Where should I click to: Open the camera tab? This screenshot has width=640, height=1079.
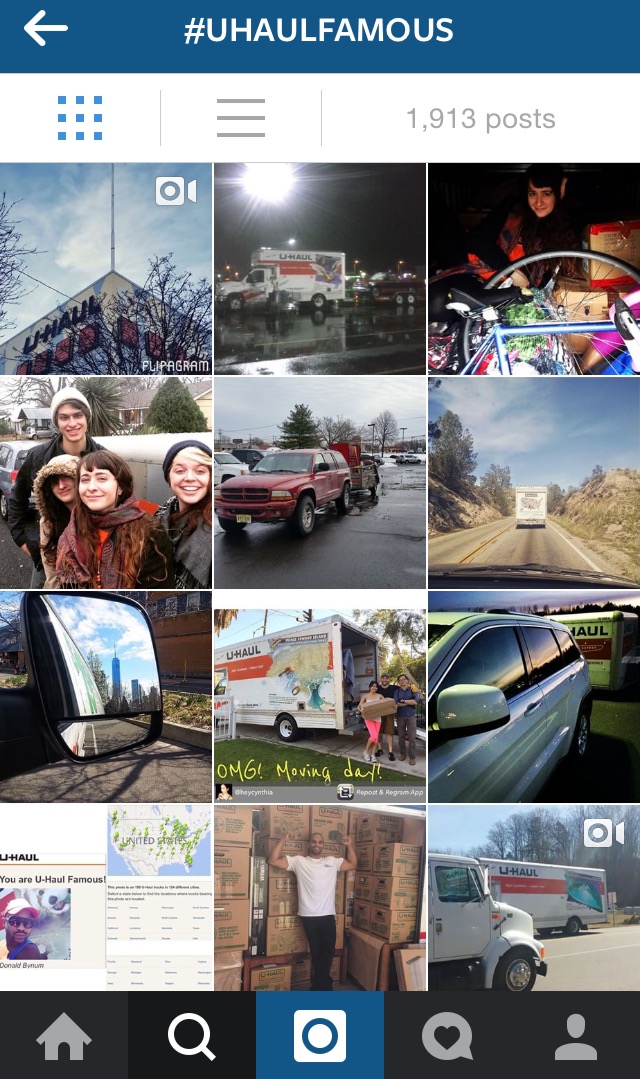[320, 1036]
